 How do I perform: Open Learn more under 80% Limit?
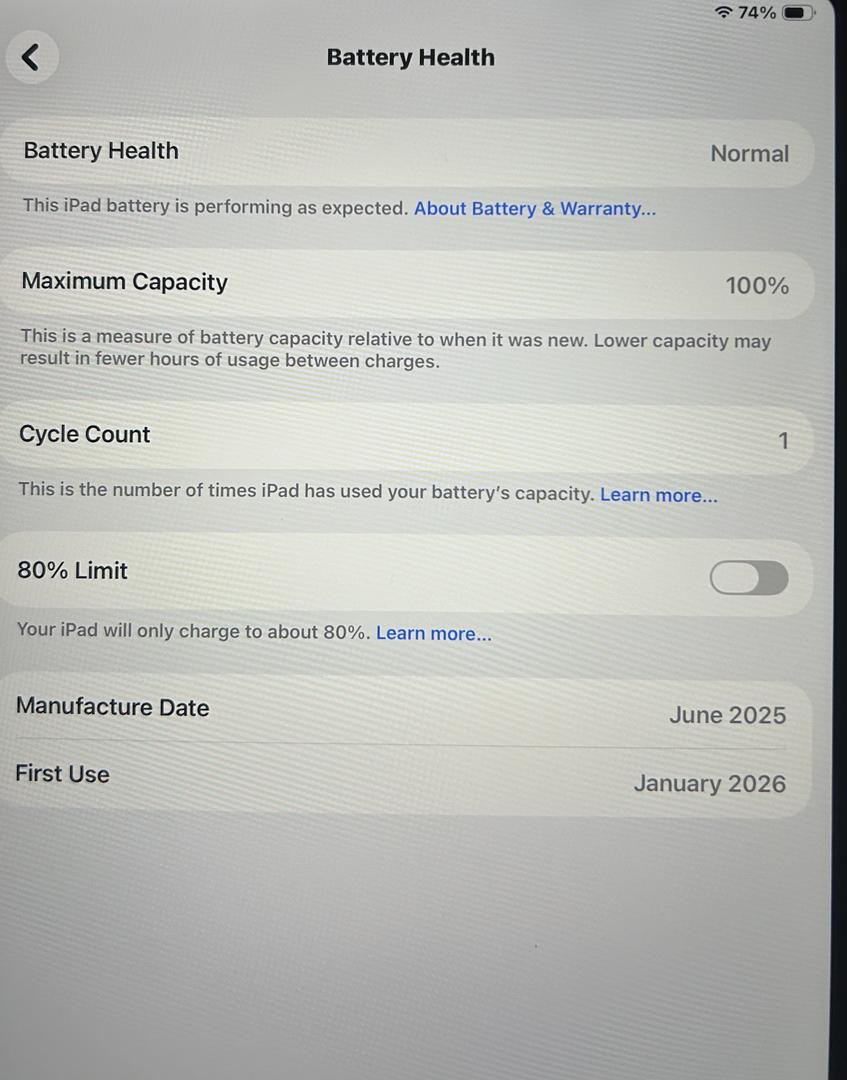coord(433,633)
